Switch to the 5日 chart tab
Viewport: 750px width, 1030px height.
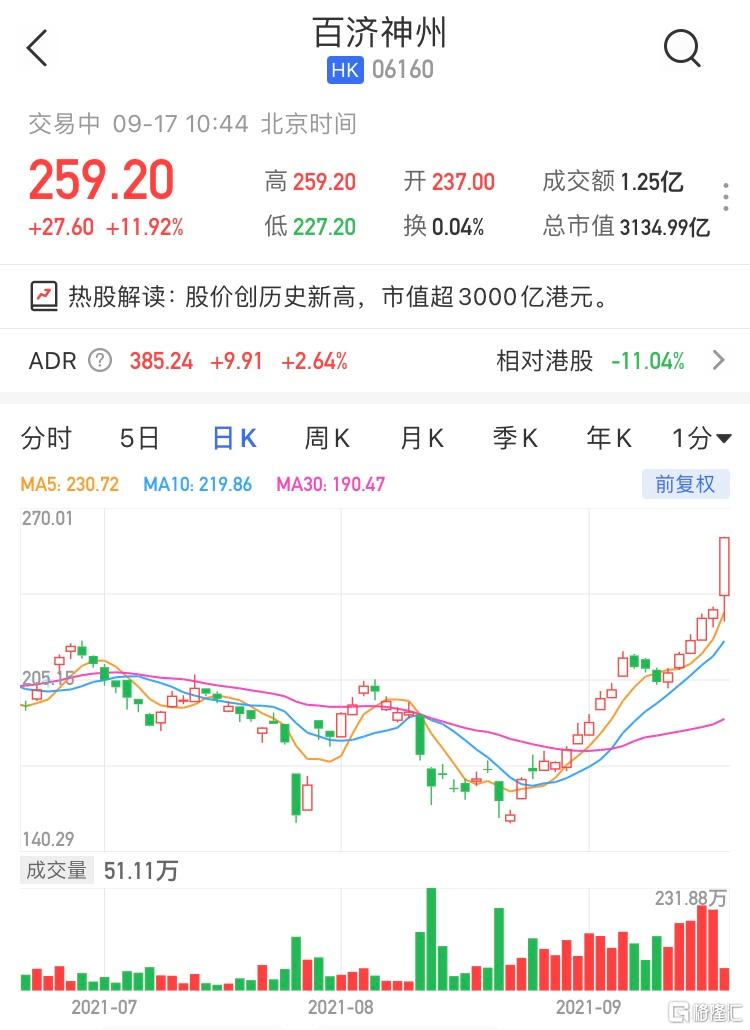[139, 438]
